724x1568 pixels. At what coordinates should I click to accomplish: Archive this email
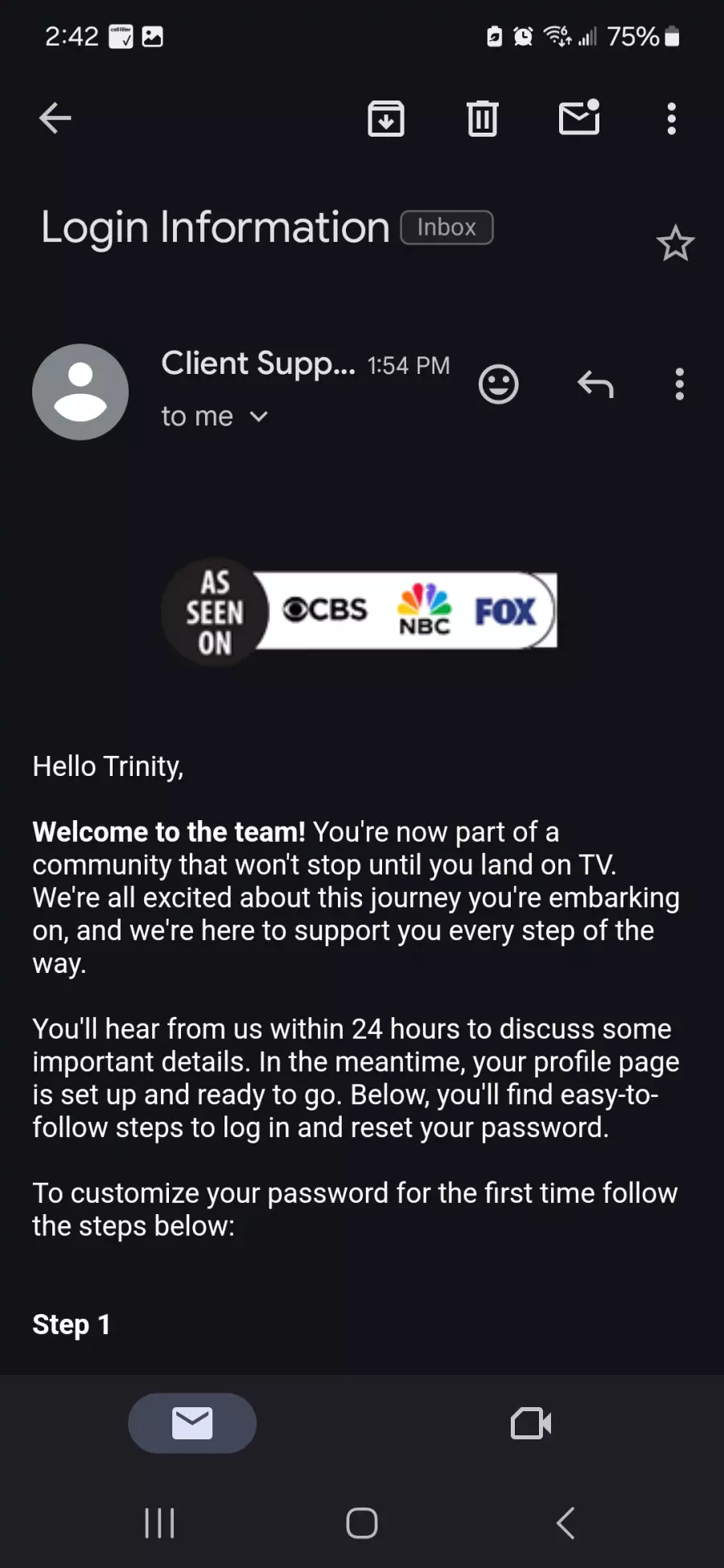pos(386,118)
